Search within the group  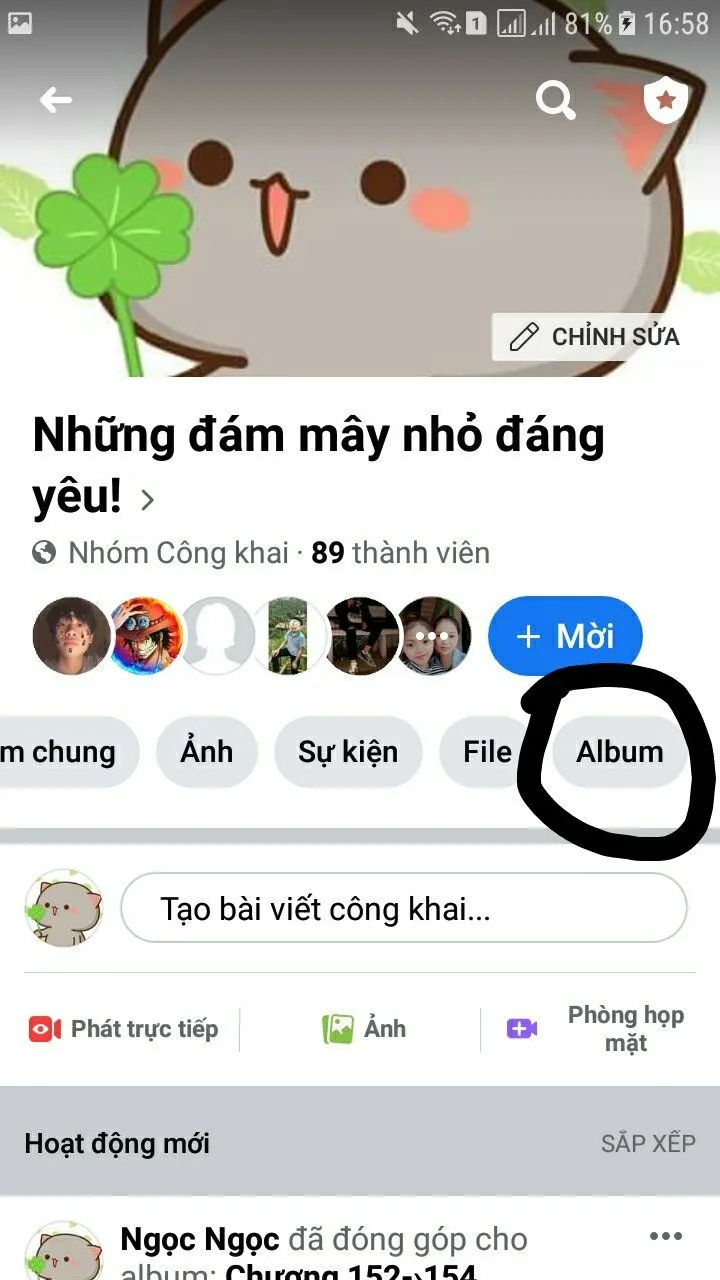click(555, 100)
